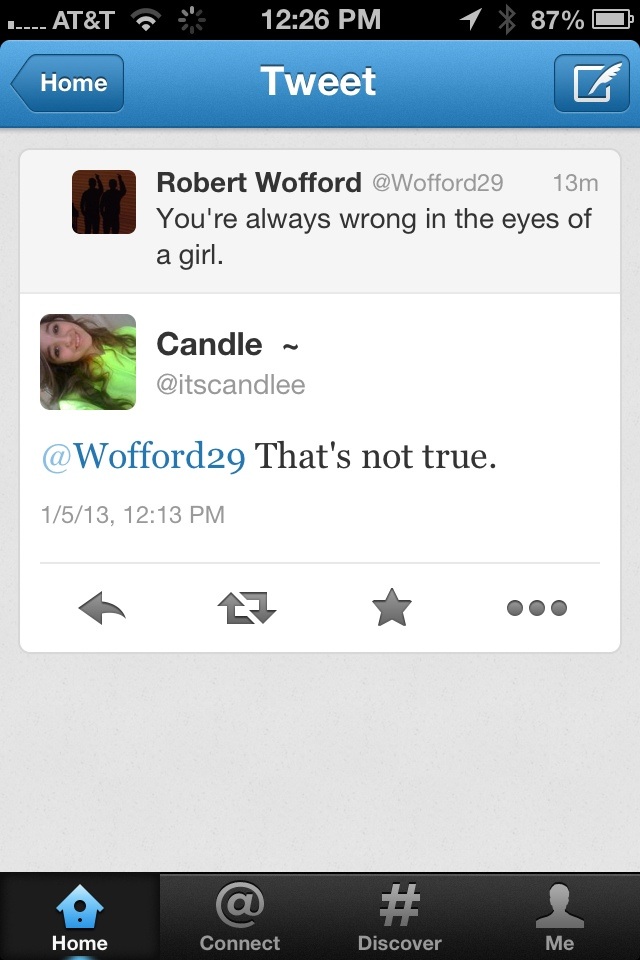
Task: Switch to the Discover tab
Action: [x=400, y=917]
